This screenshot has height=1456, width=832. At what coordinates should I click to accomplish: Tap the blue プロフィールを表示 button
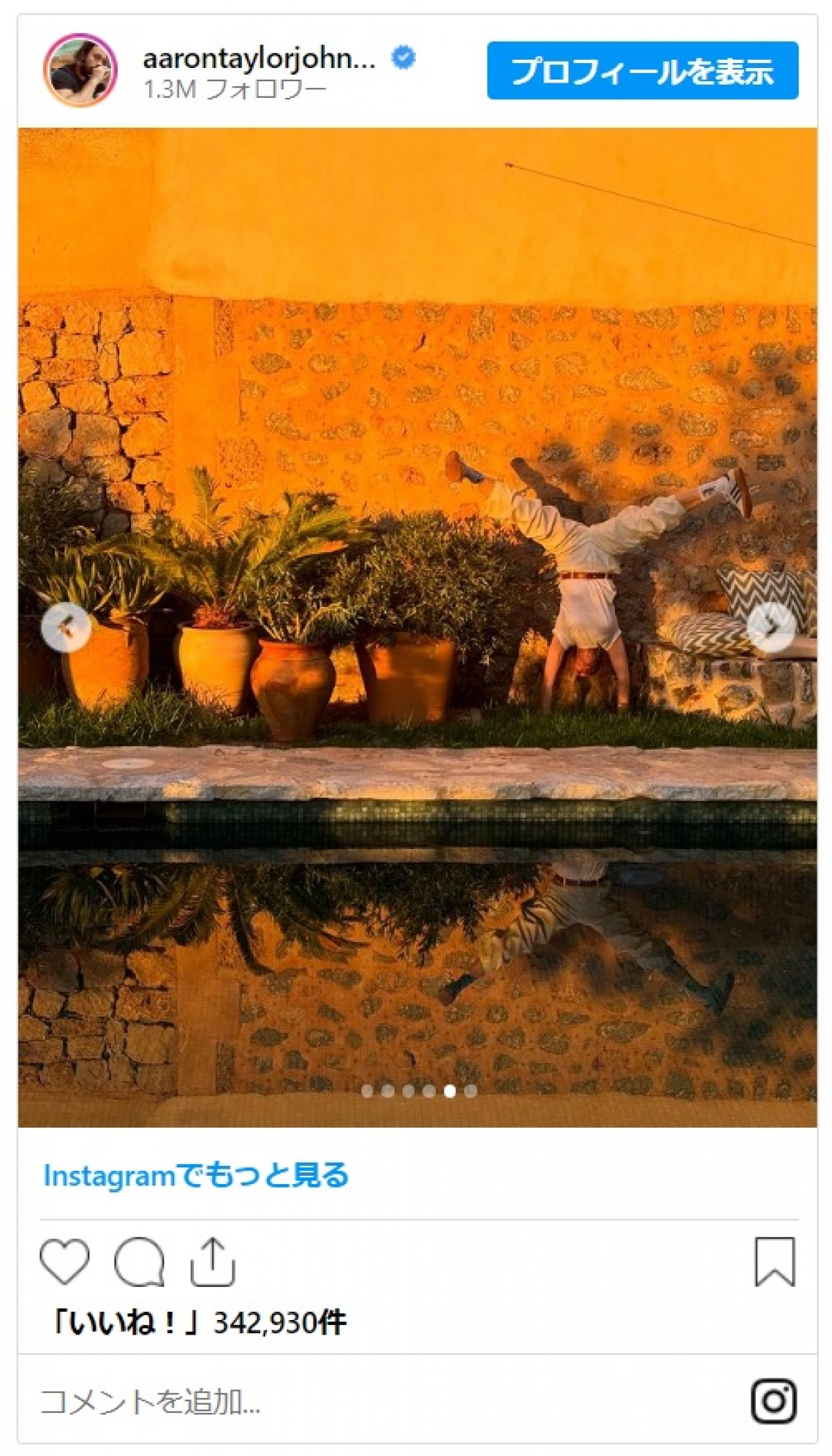[x=642, y=71]
